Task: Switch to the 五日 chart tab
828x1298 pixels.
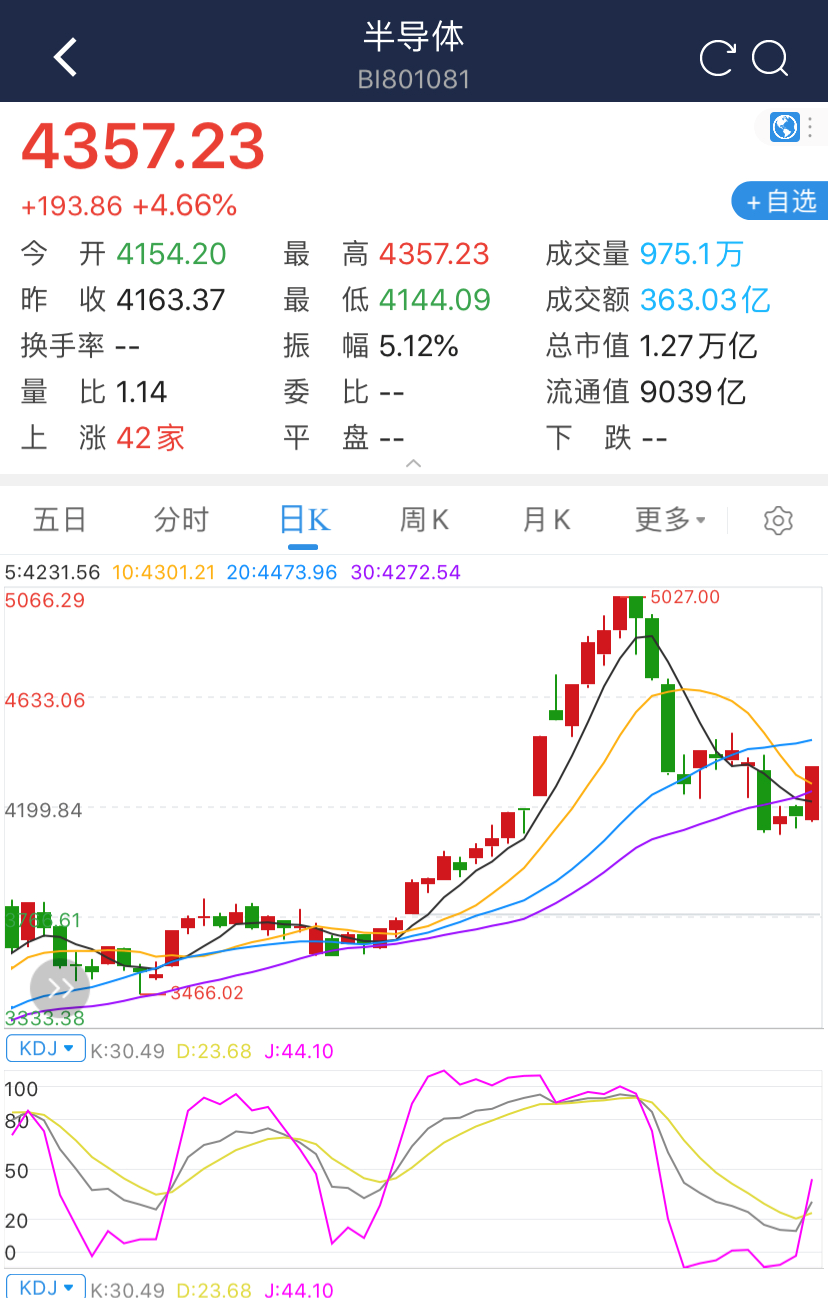Action: click(60, 520)
